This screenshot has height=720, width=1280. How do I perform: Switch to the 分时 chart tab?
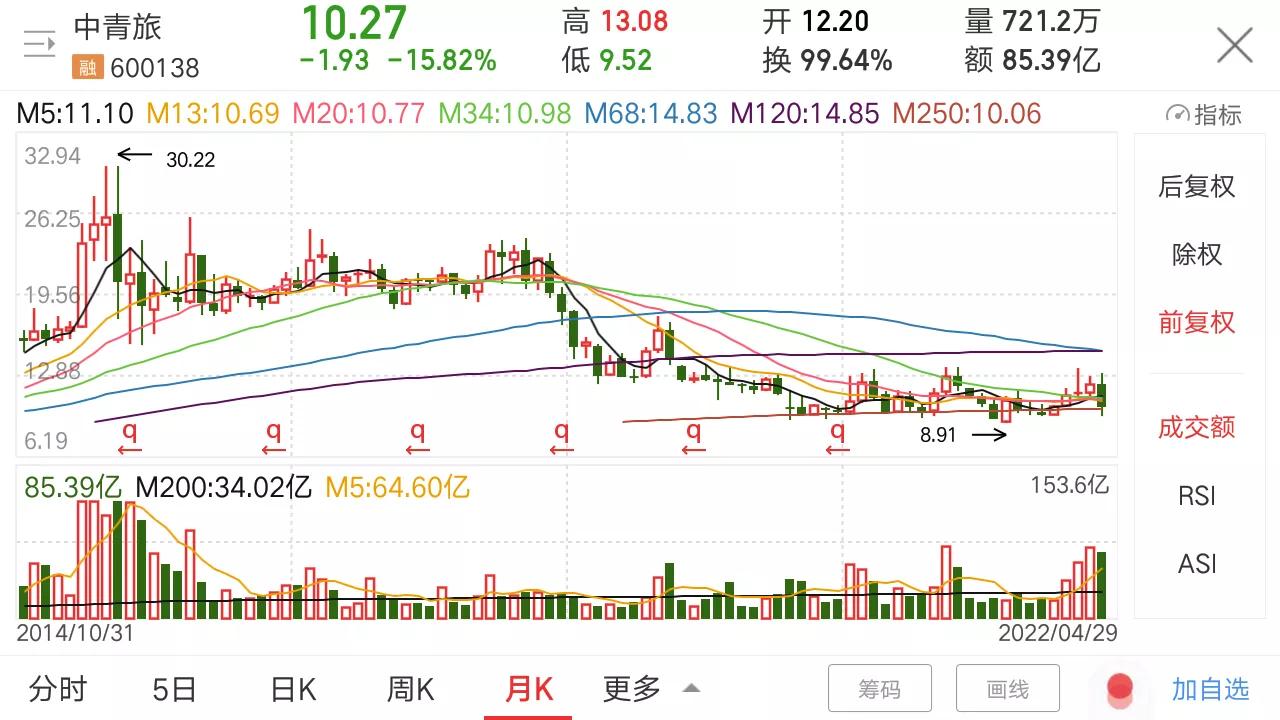point(58,689)
